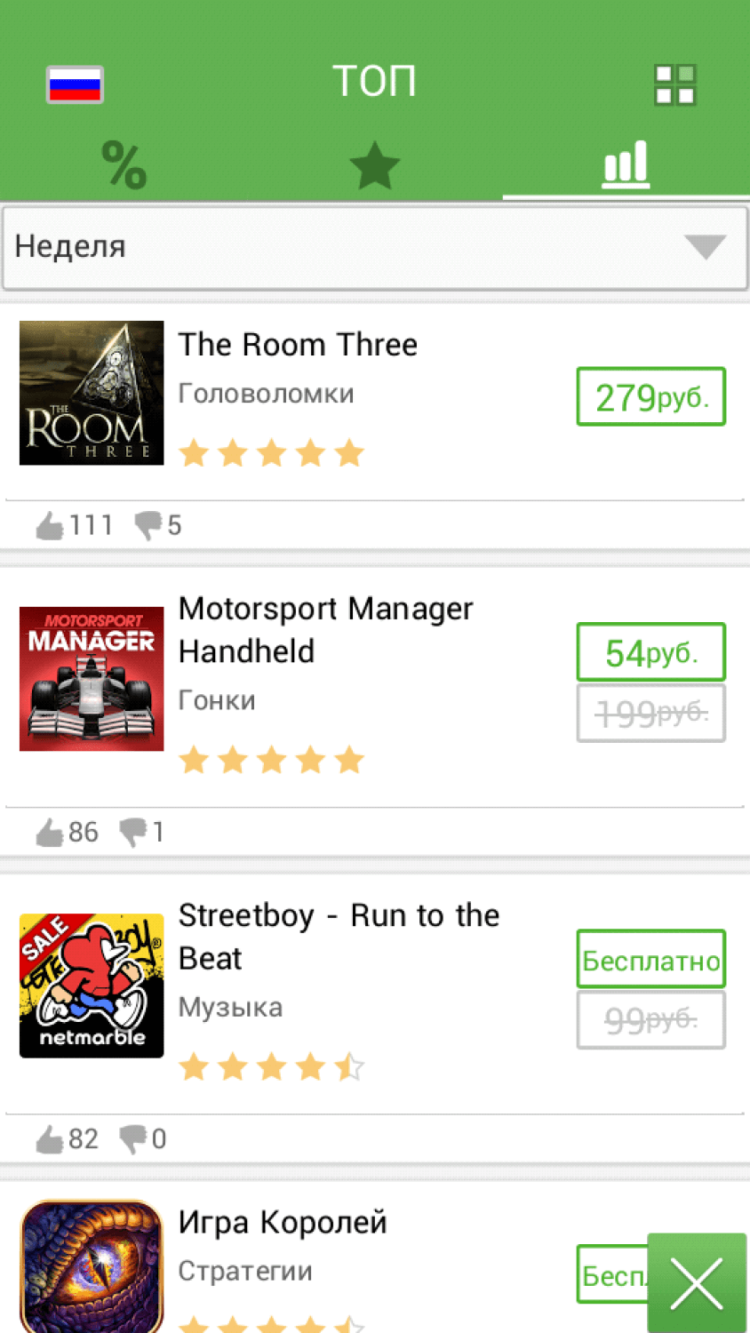
Task: Open The Room Three app details
Action: tap(298, 345)
